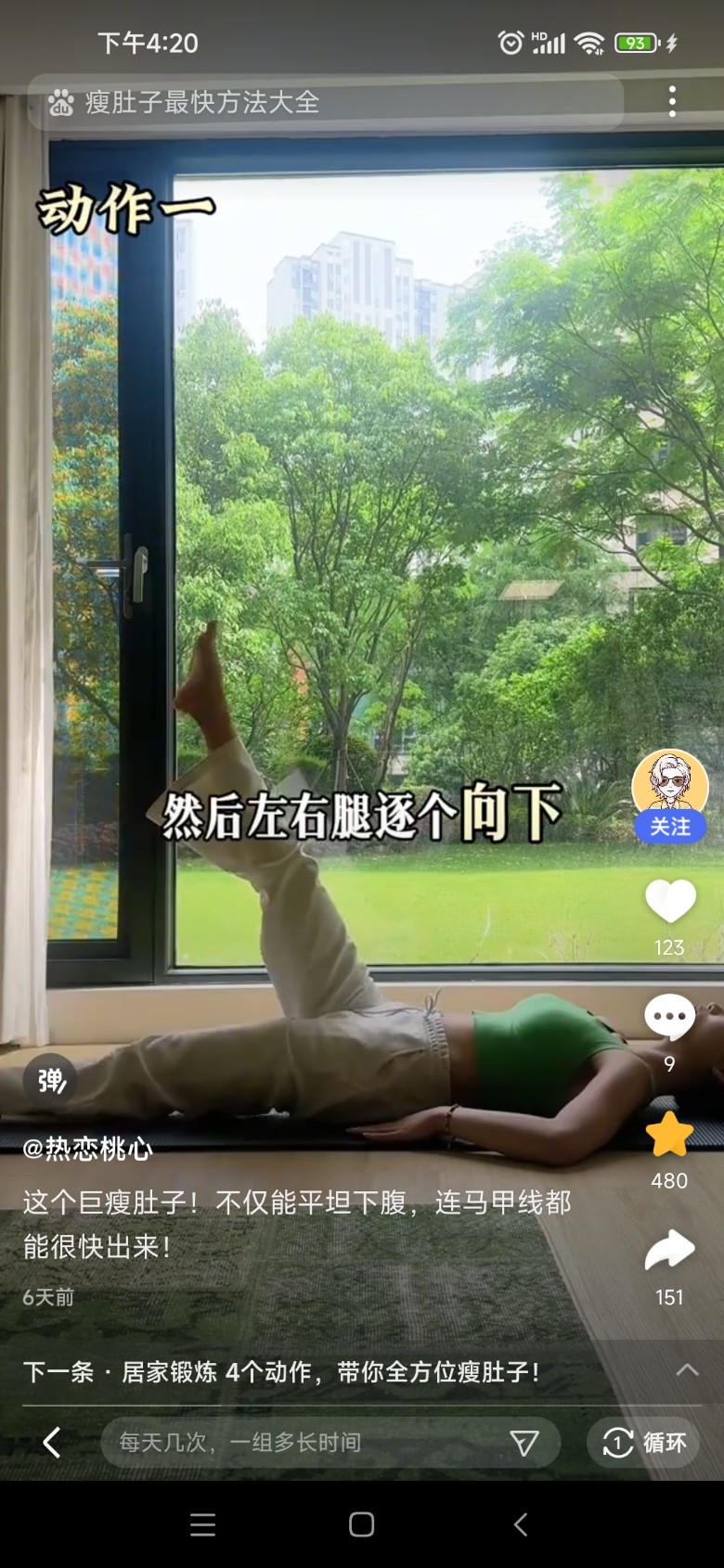This screenshot has height=1568, width=724.
Task: Open 热恋桃心's profile
Action: [88, 1149]
